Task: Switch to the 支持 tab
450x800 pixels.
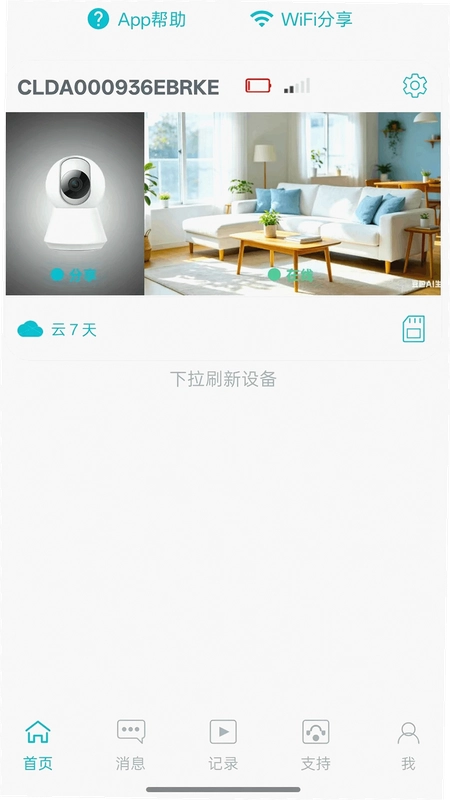Action: (x=315, y=745)
